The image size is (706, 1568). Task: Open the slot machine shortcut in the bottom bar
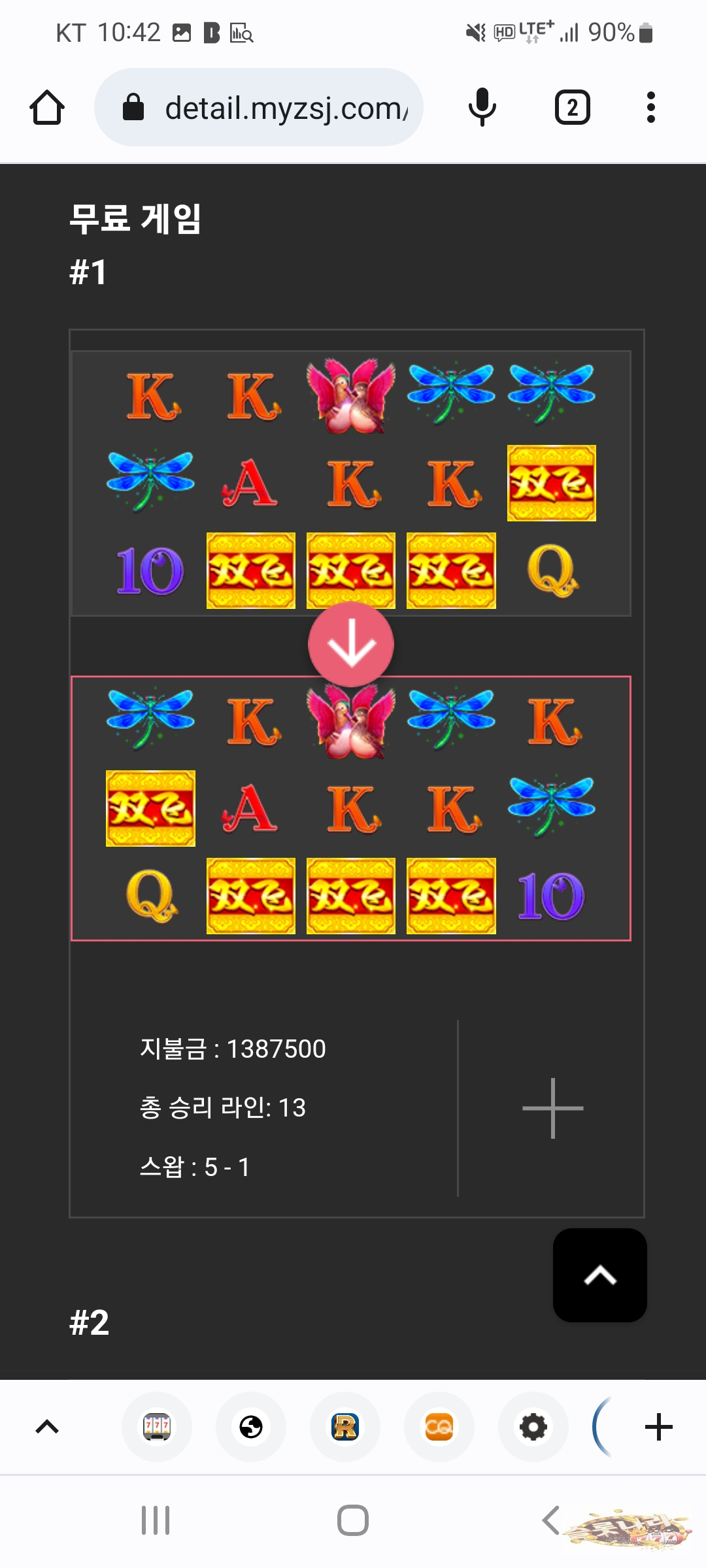coord(157,1427)
